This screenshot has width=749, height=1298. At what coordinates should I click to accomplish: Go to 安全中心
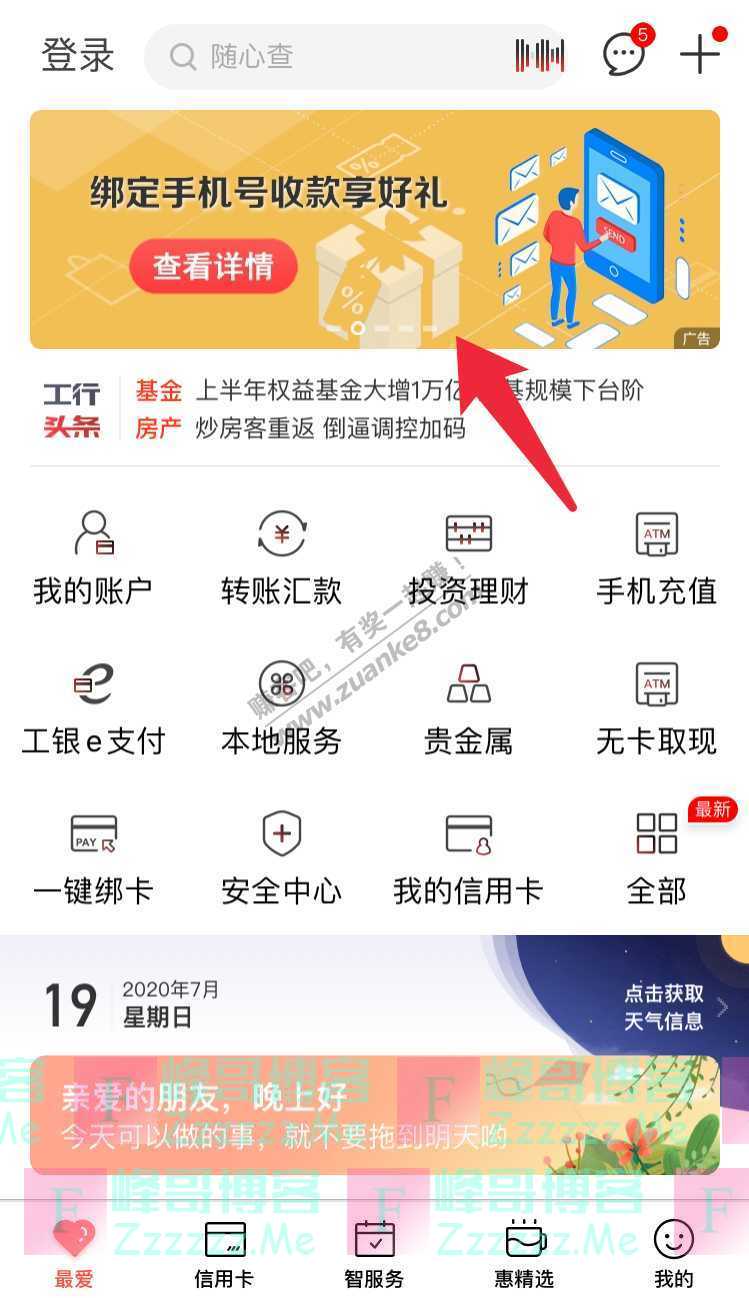pyautogui.click(x=281, y=858)
